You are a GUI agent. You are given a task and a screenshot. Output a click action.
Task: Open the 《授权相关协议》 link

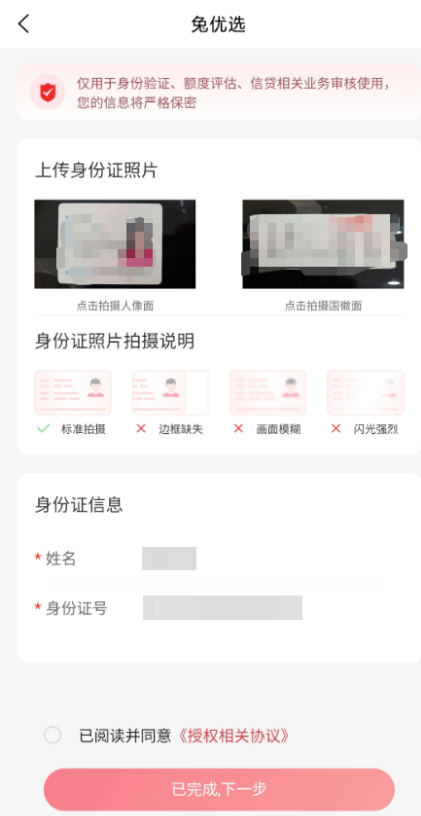click(232, 735)
